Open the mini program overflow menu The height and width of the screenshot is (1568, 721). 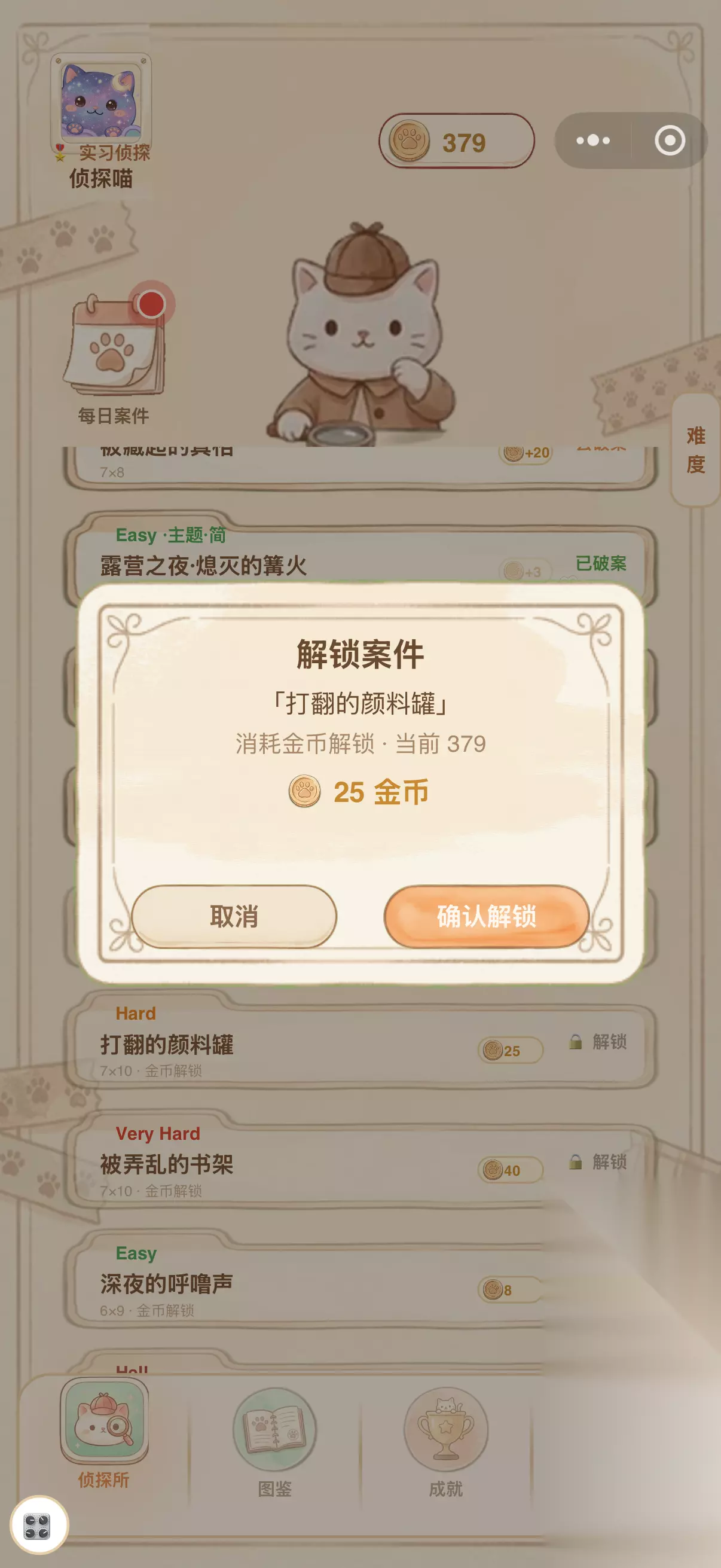click(x=593, y=141)
